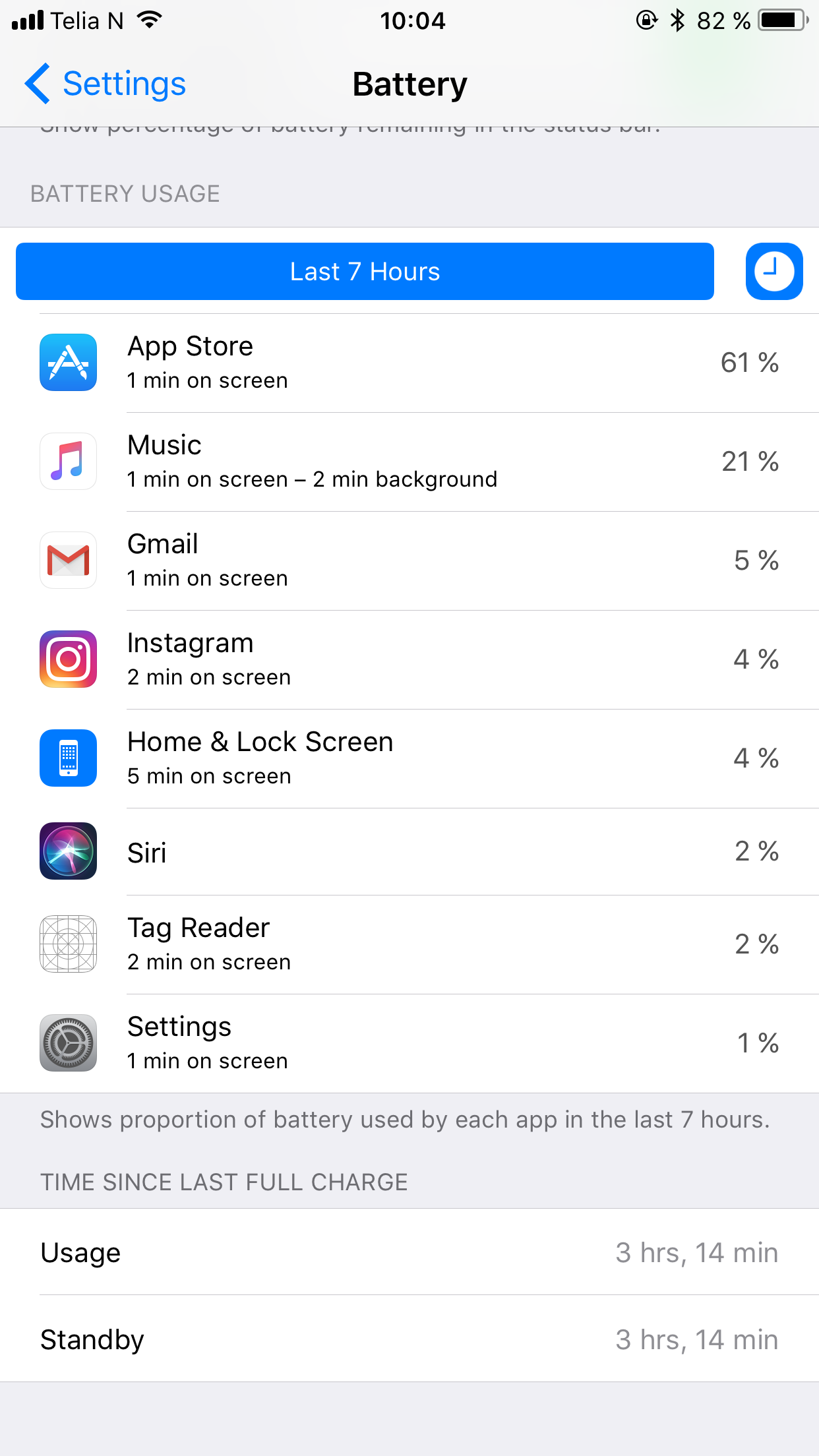Tap the Siri battery usage row
The image size is (819, 1456).
point(409,852)
